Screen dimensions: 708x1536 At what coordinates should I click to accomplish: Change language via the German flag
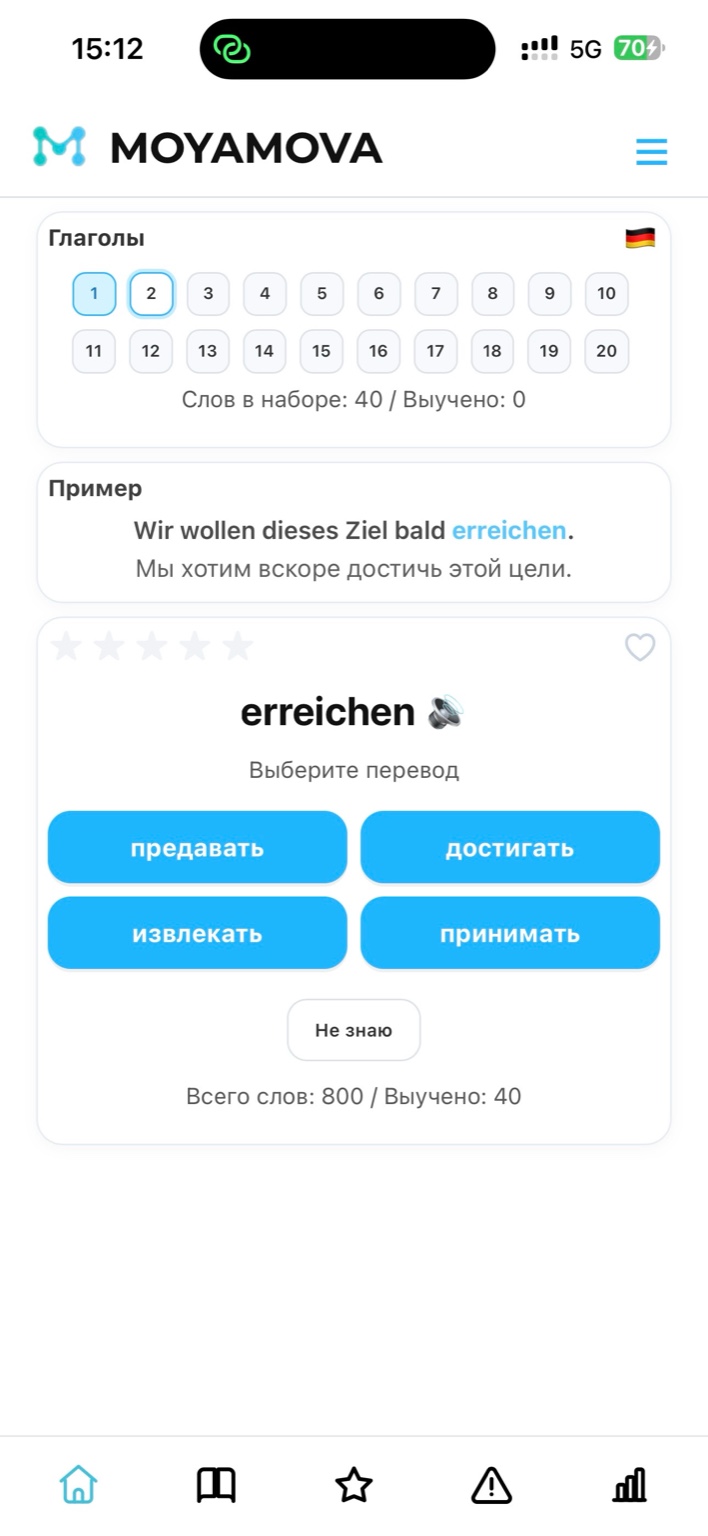(x=640, y=238)
